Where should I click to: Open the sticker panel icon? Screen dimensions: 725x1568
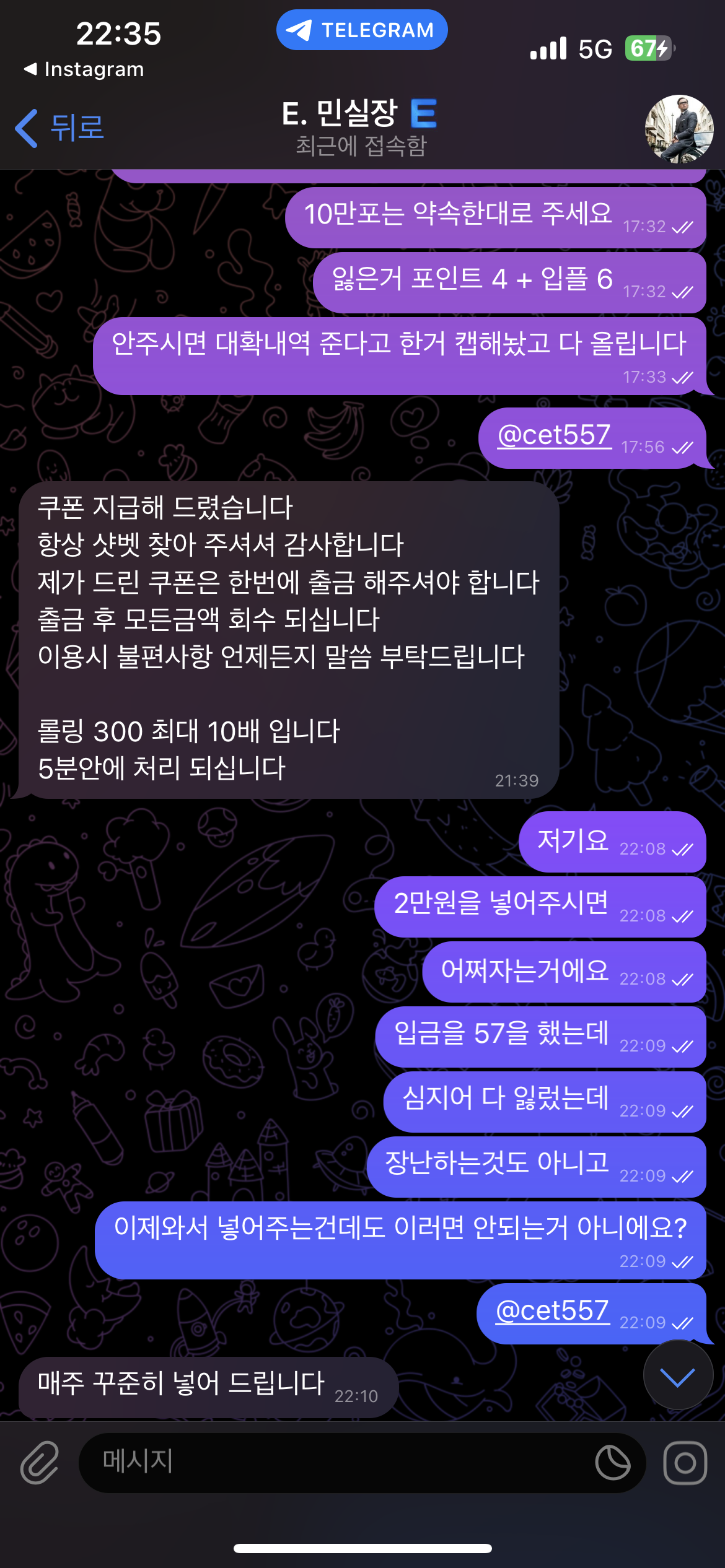pyautogui.click(x=612, y=1463)
